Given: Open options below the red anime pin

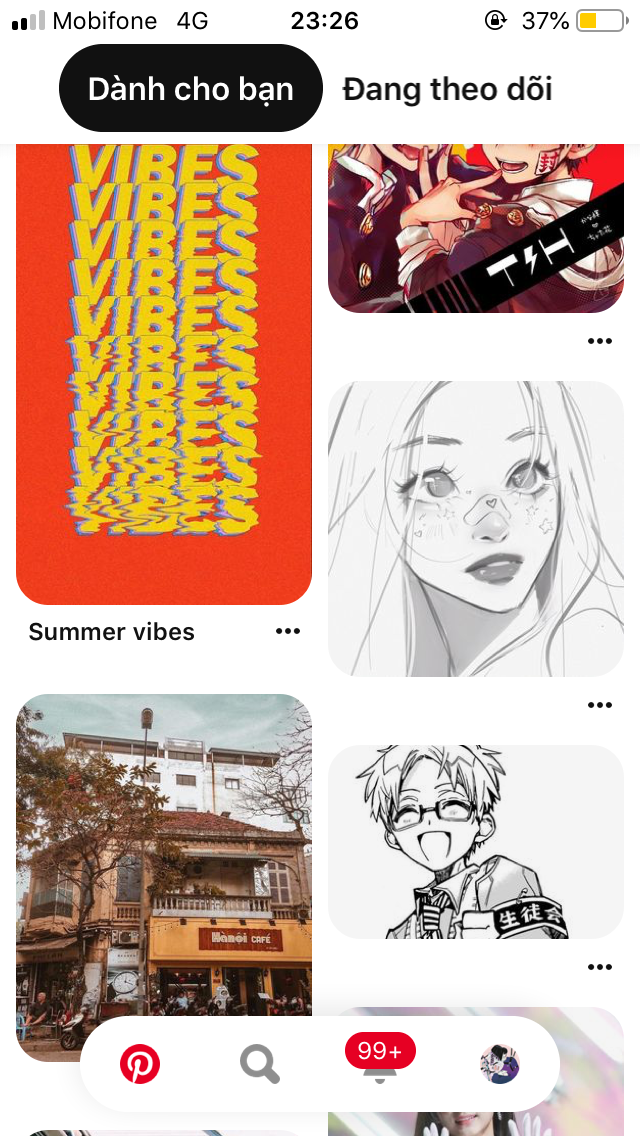Looking at the screenshot, I should tap(600, 341).
